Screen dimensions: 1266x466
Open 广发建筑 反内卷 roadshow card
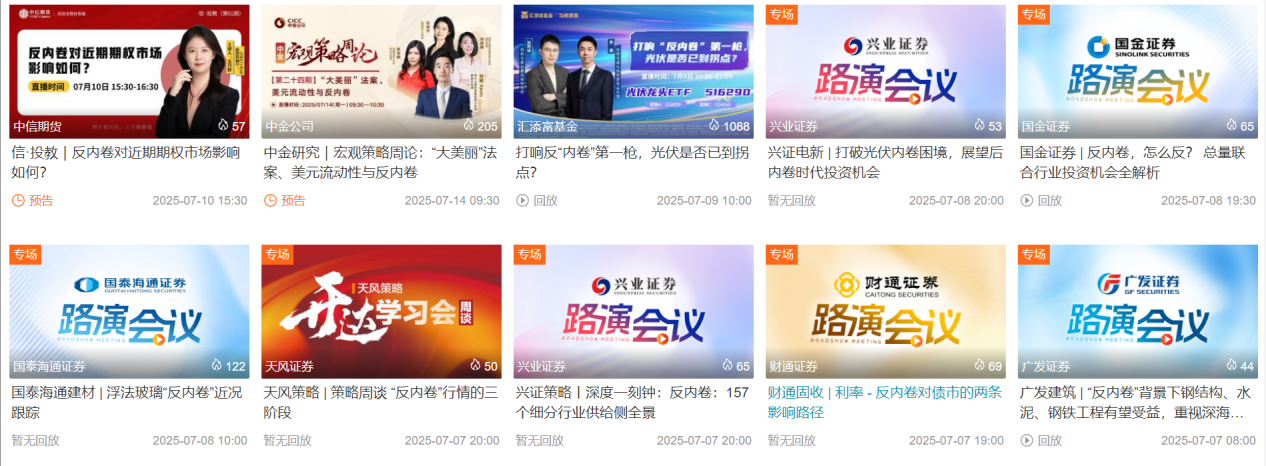coord(1137,311)
